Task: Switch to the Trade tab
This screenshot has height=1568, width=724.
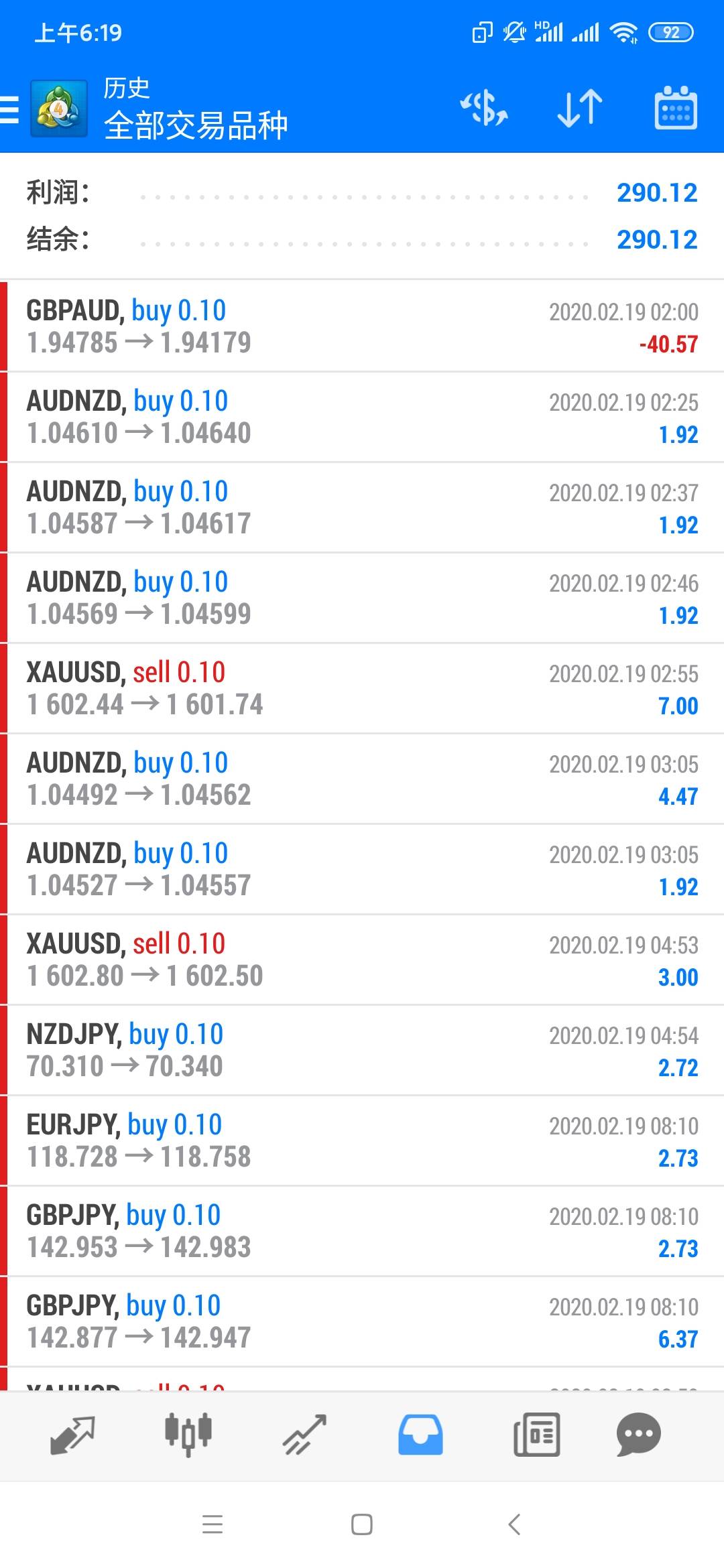Action: (x=304, y=1435)
